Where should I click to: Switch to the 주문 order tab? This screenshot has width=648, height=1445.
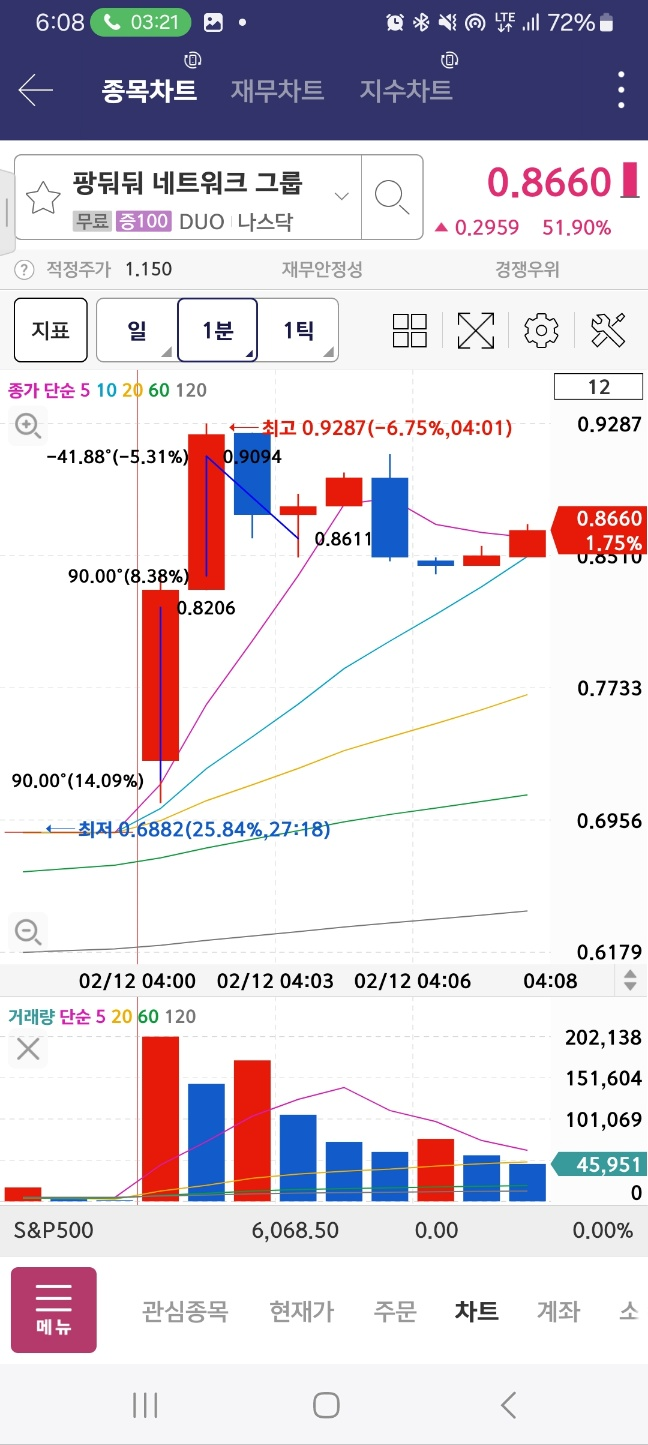(394, 1311)
